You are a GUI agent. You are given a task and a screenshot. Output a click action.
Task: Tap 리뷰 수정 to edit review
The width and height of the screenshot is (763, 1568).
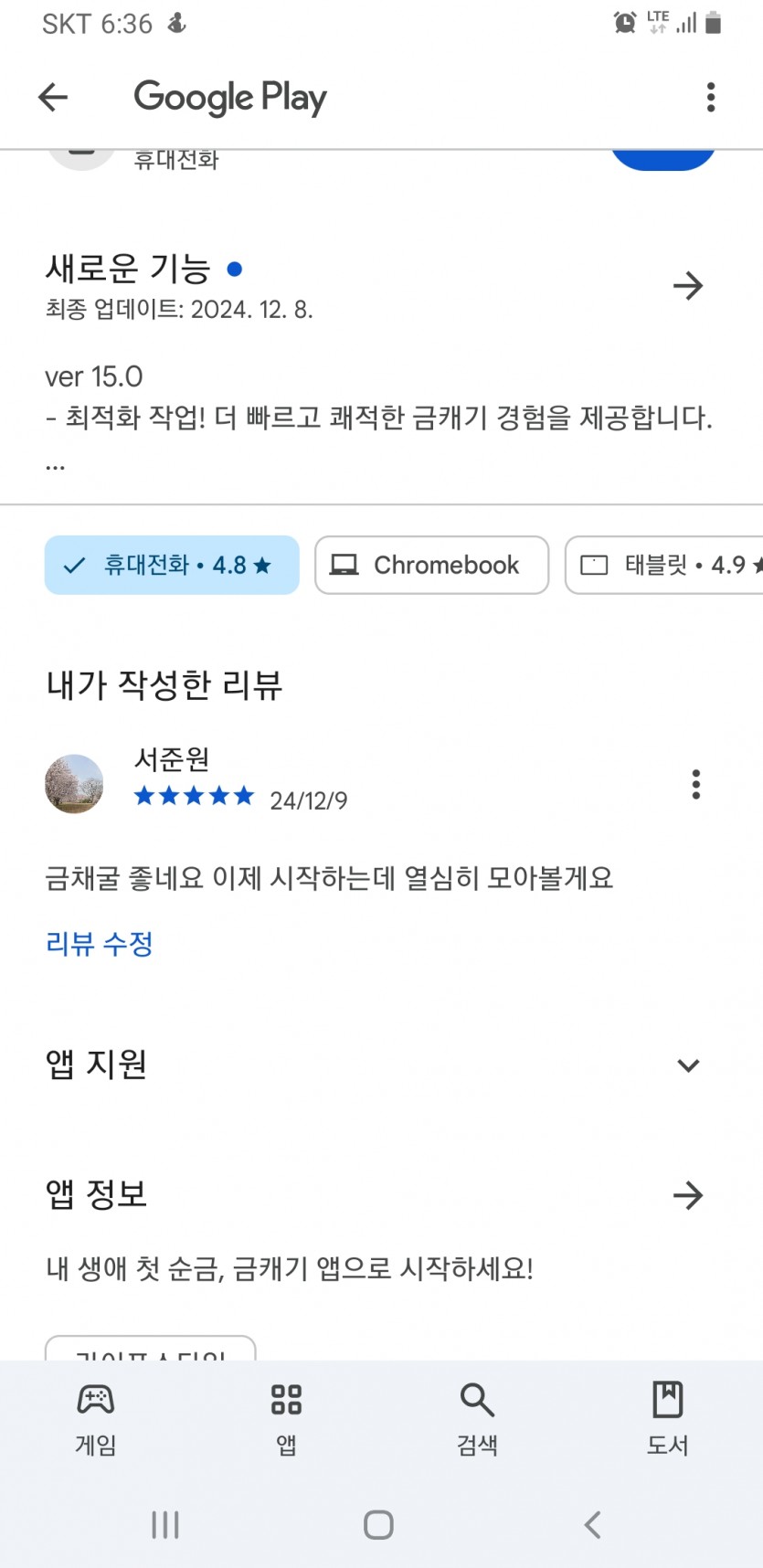click(99, 943)
